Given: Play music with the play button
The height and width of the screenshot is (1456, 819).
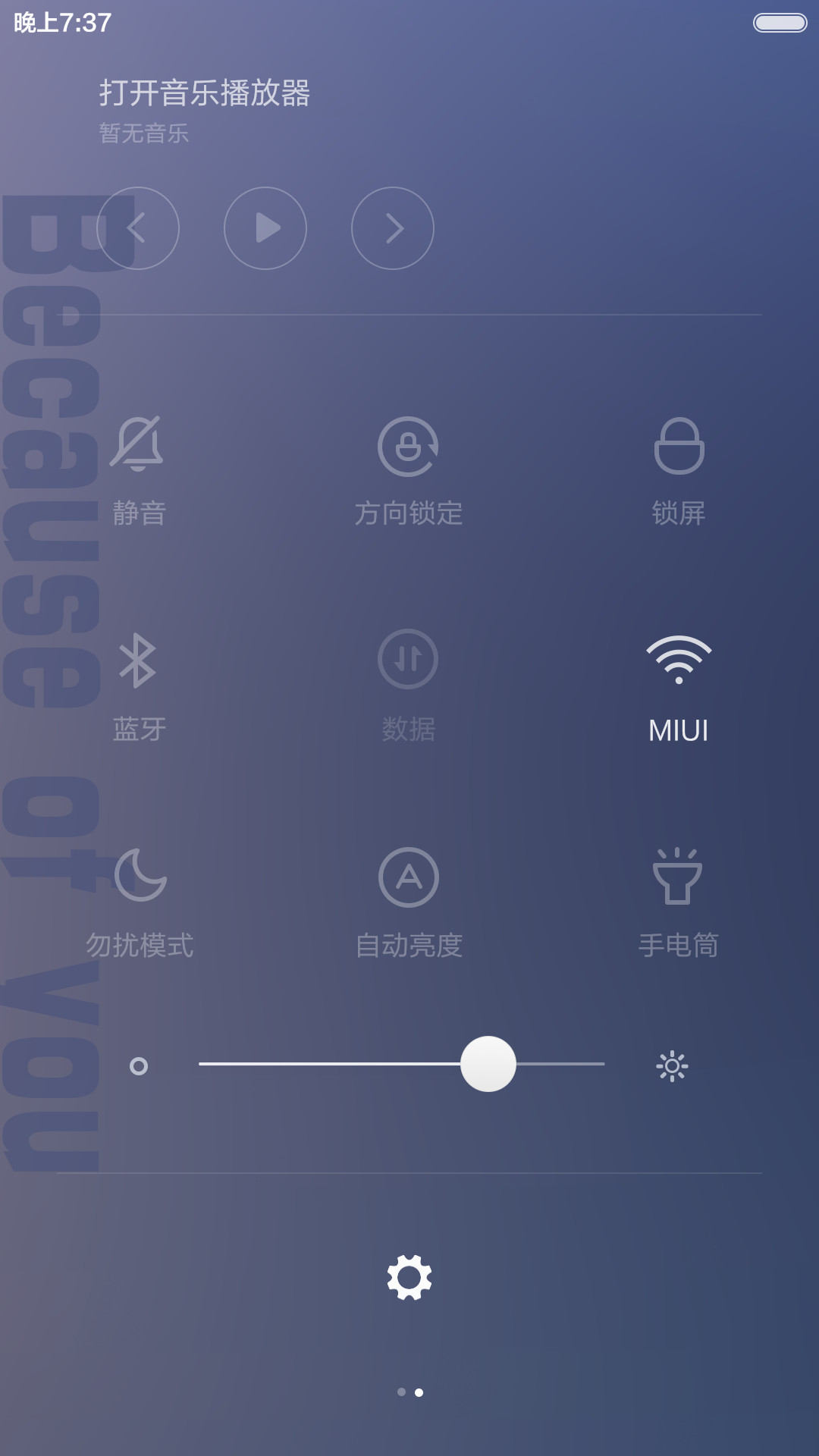Looking at the screenshot, I should tap(265, 228).
